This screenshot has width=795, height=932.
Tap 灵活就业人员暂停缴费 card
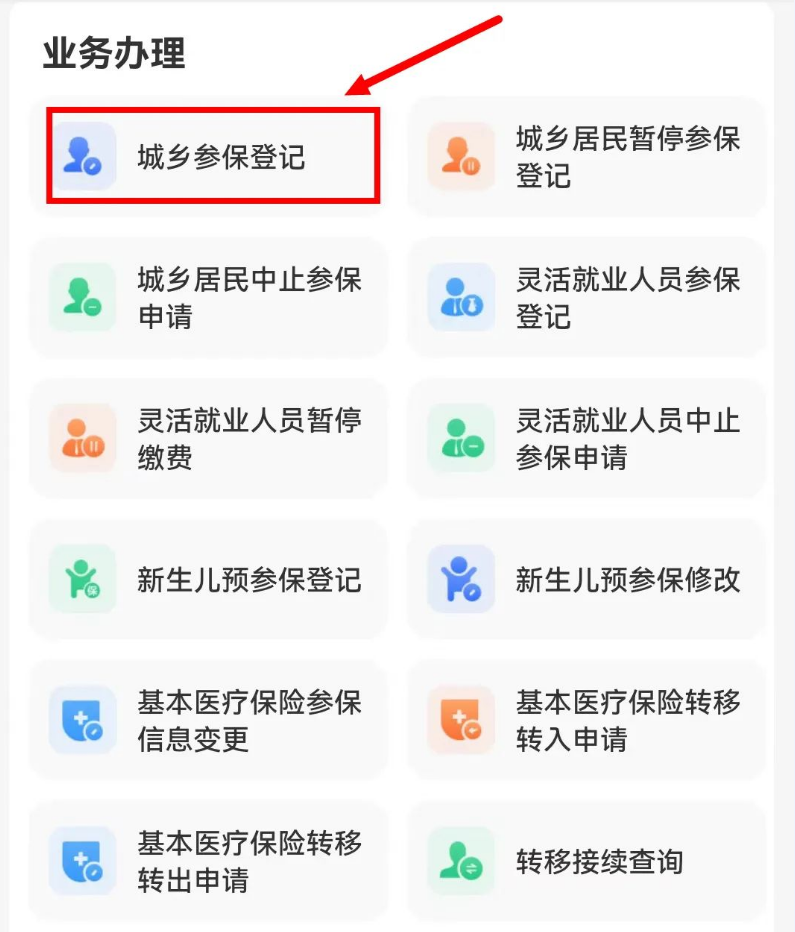(x=210, y=438)
